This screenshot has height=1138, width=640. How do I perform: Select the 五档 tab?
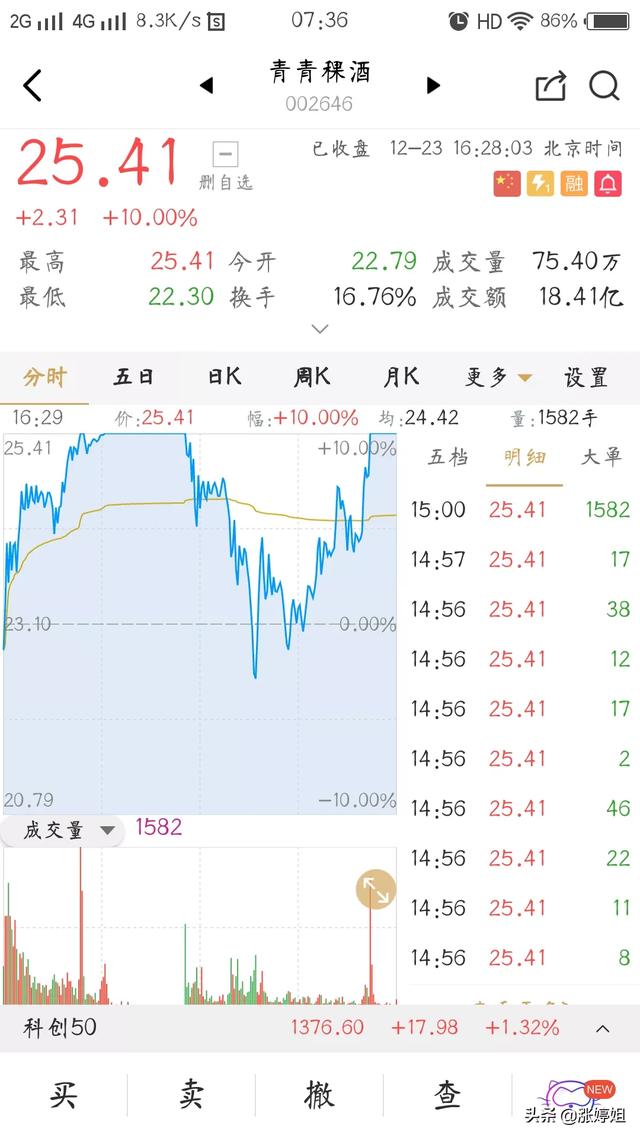coord(448,457)
